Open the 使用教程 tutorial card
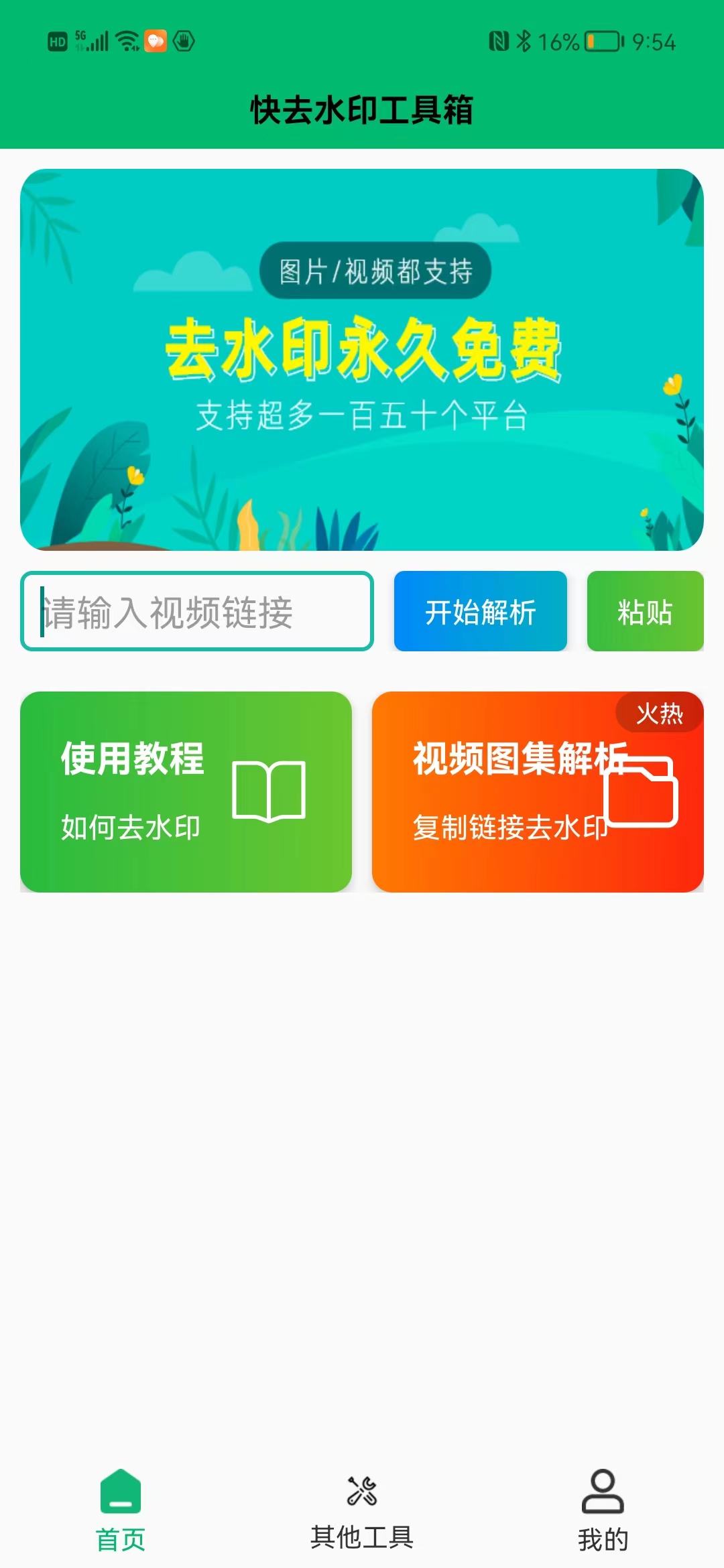The height and width of the screenshot is (1568, 724). pos(186,791)
